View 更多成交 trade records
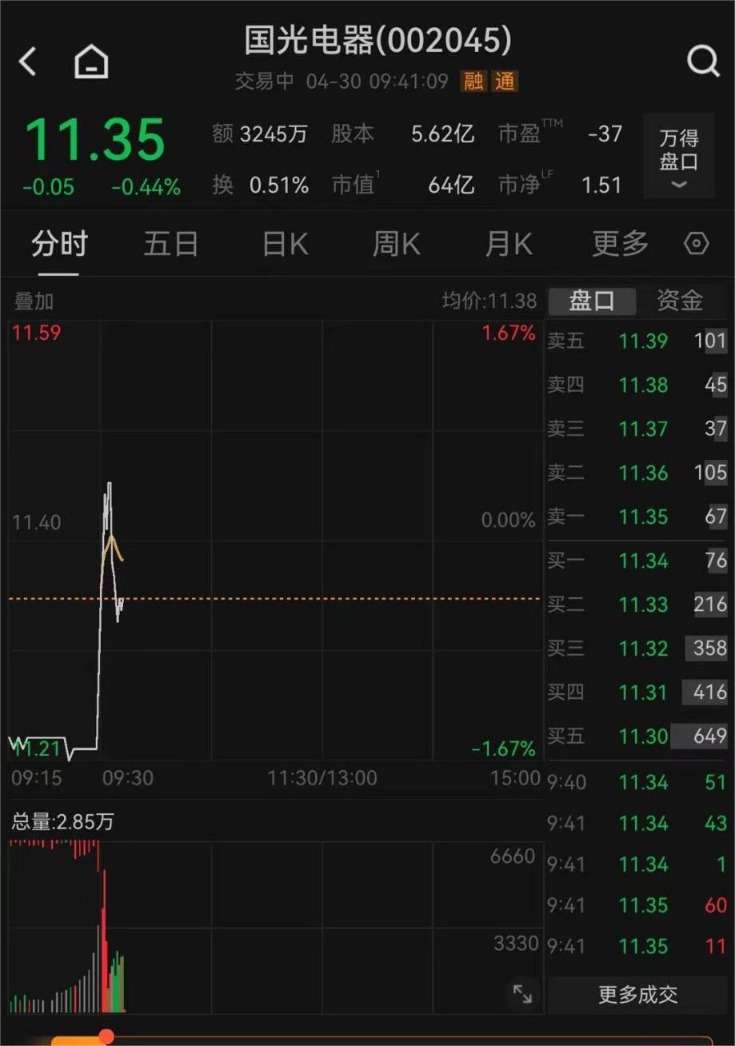The height and width of the screenshot is (1046, 735). point(637,994)
